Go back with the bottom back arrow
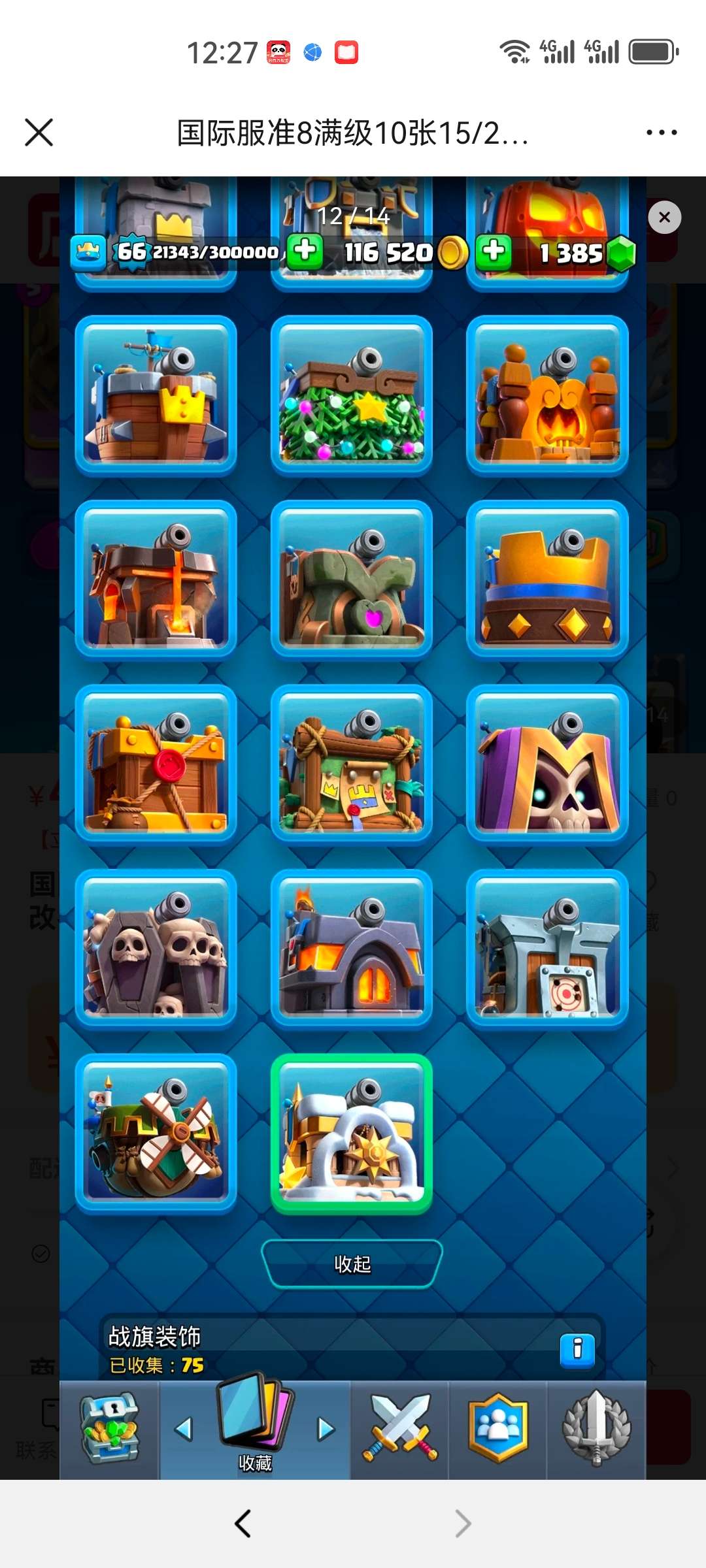This screenshot has height=1568, width=706. point(243,1524)
